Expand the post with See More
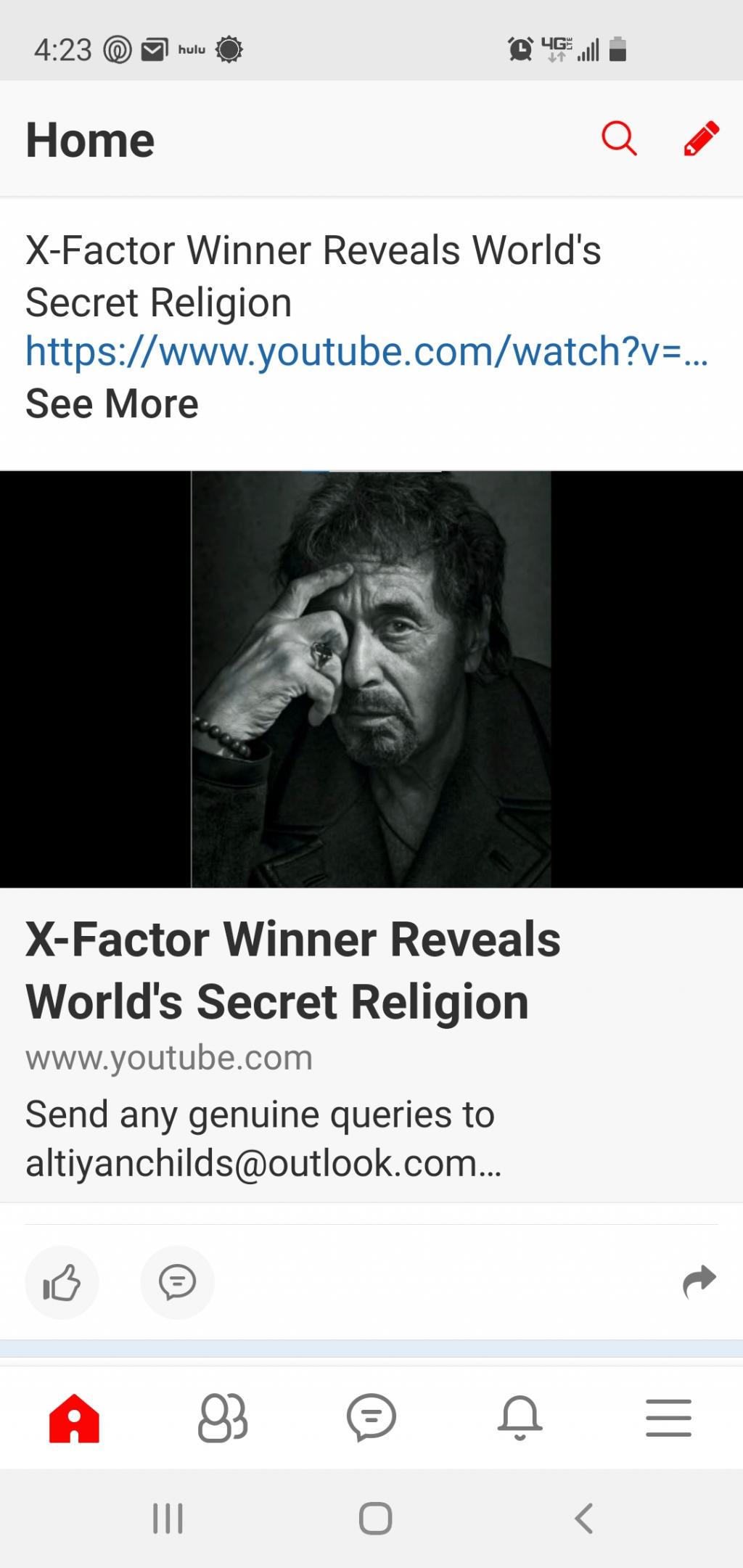Image resolution: width=743 pixels, height=1568 pixels. pos(112,403)
